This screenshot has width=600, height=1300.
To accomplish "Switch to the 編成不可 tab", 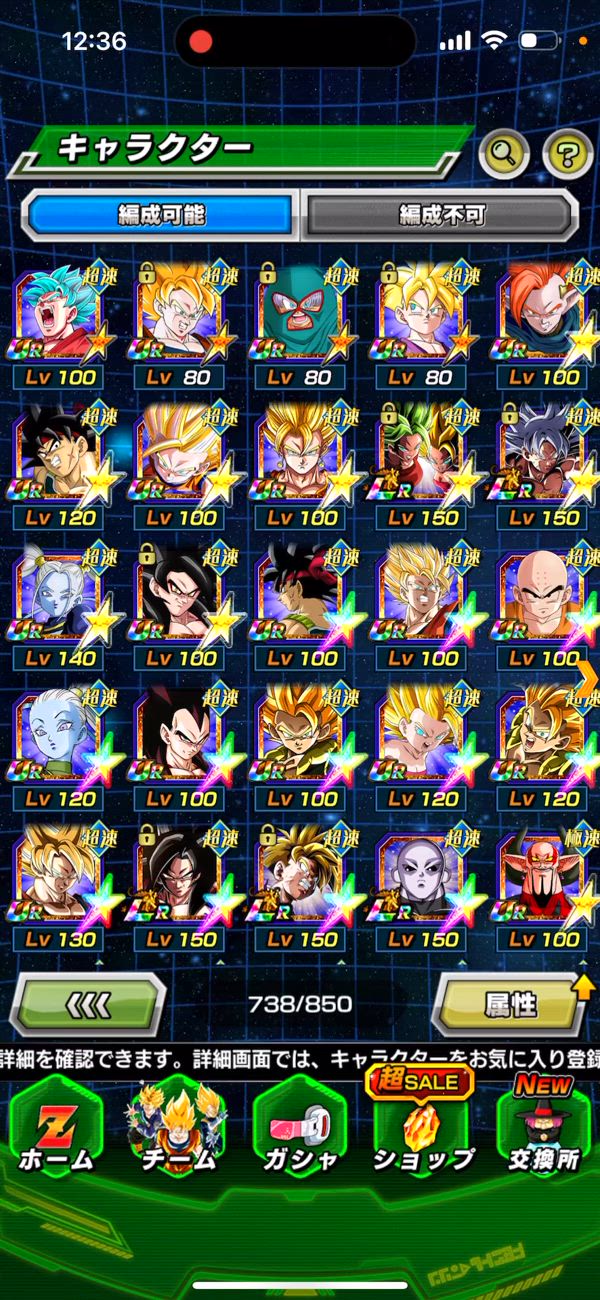I will point(441,215).
